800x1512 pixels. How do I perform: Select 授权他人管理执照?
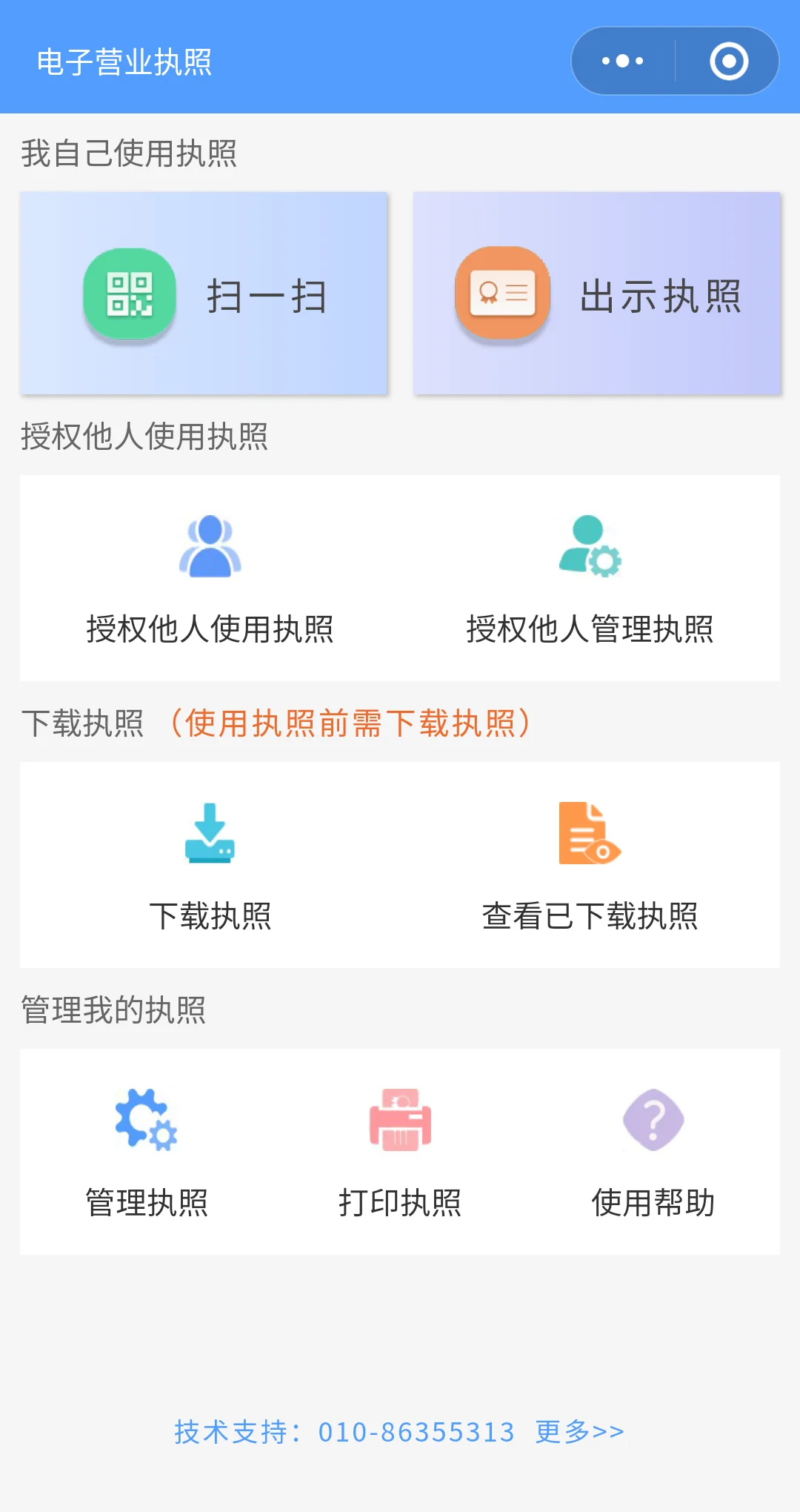pos(590,578)
